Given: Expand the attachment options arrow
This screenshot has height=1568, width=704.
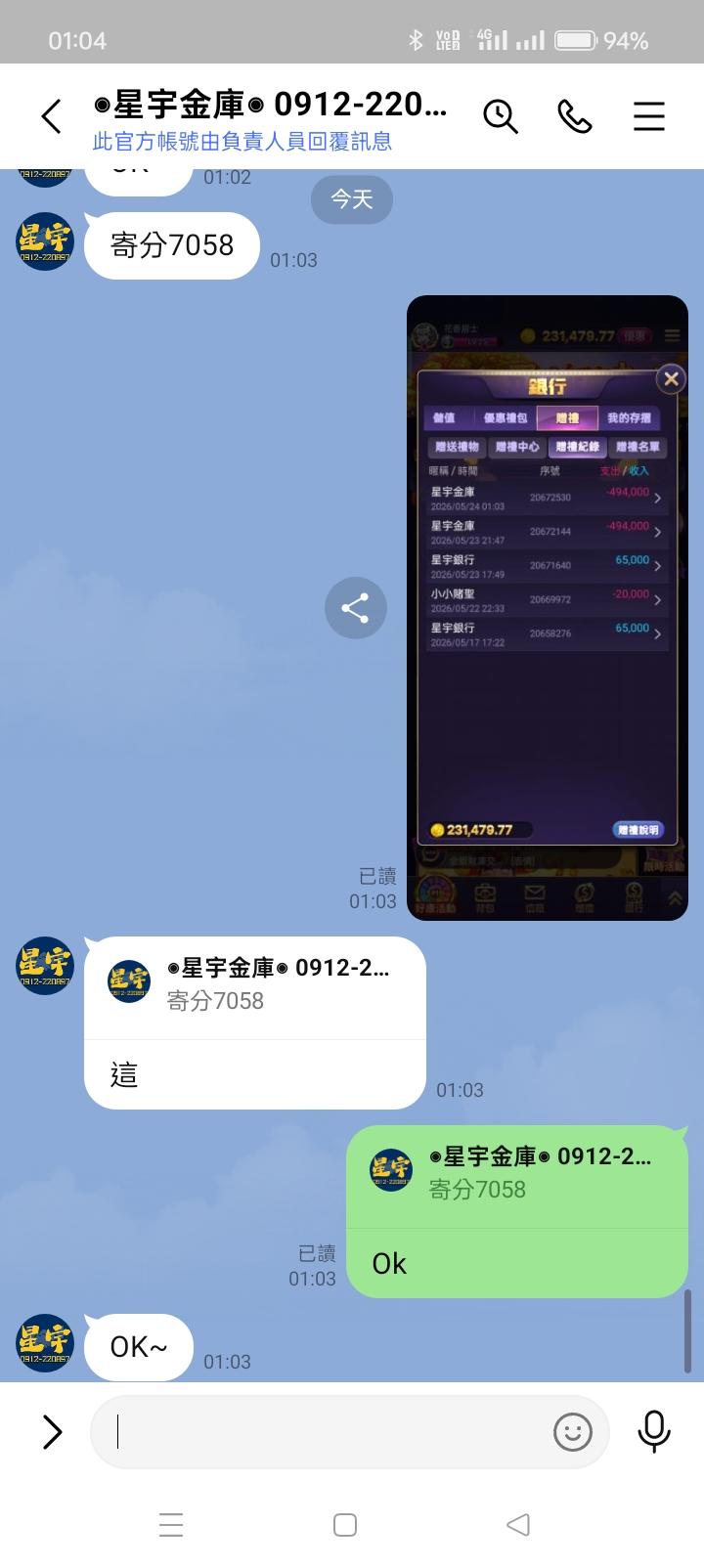Looking at the screenshot, I should click(x=52, y=1432).
